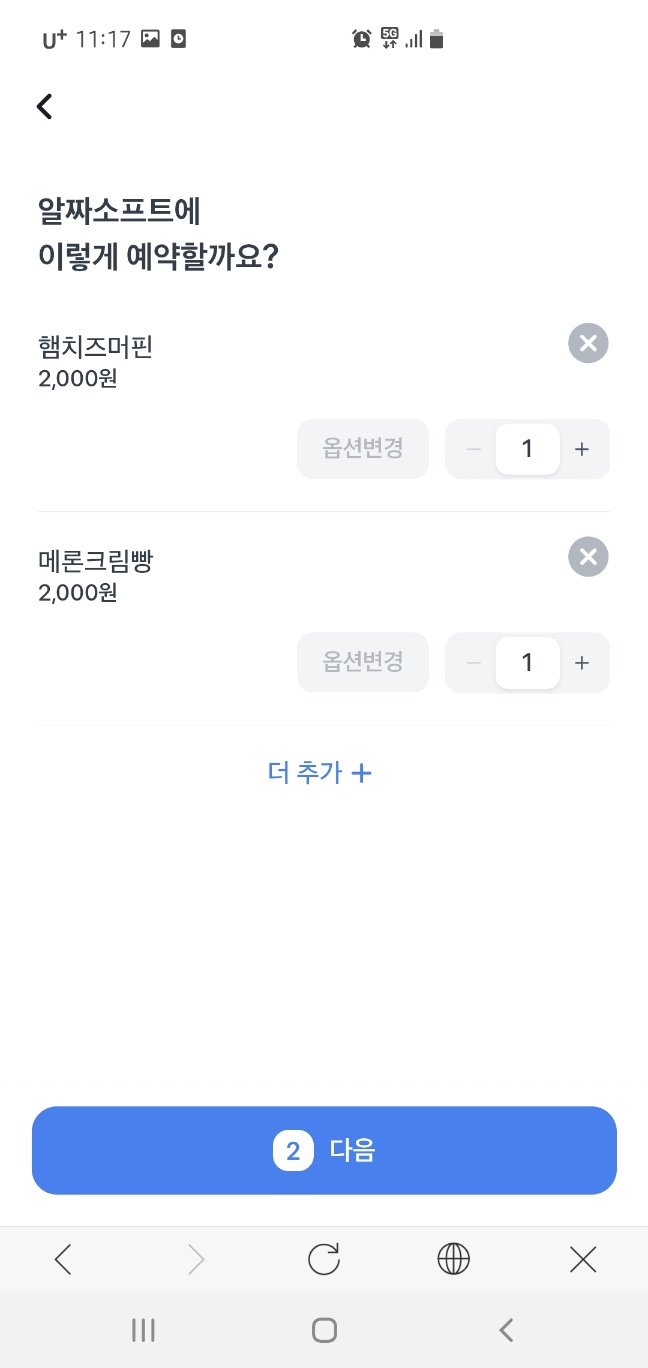Image resolution: width=648 pixels, height=1368 pixels.
Task: Remove 메론크림빵 from the reservation
Action: tap(588, 556)
